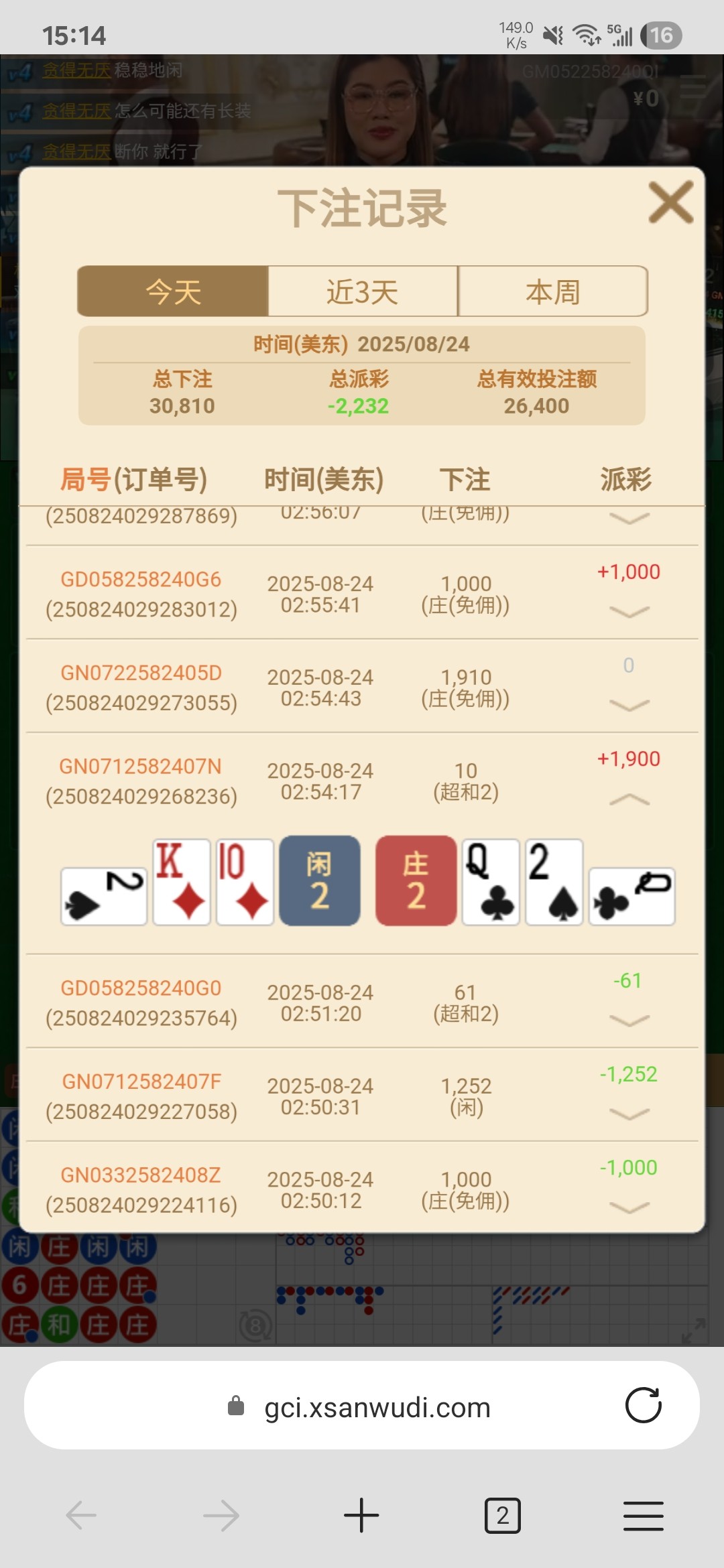Viewport: 724px width, 1568px height.
Task: Switch to the 近3天 tab
Action: click(x=363, y=291)
